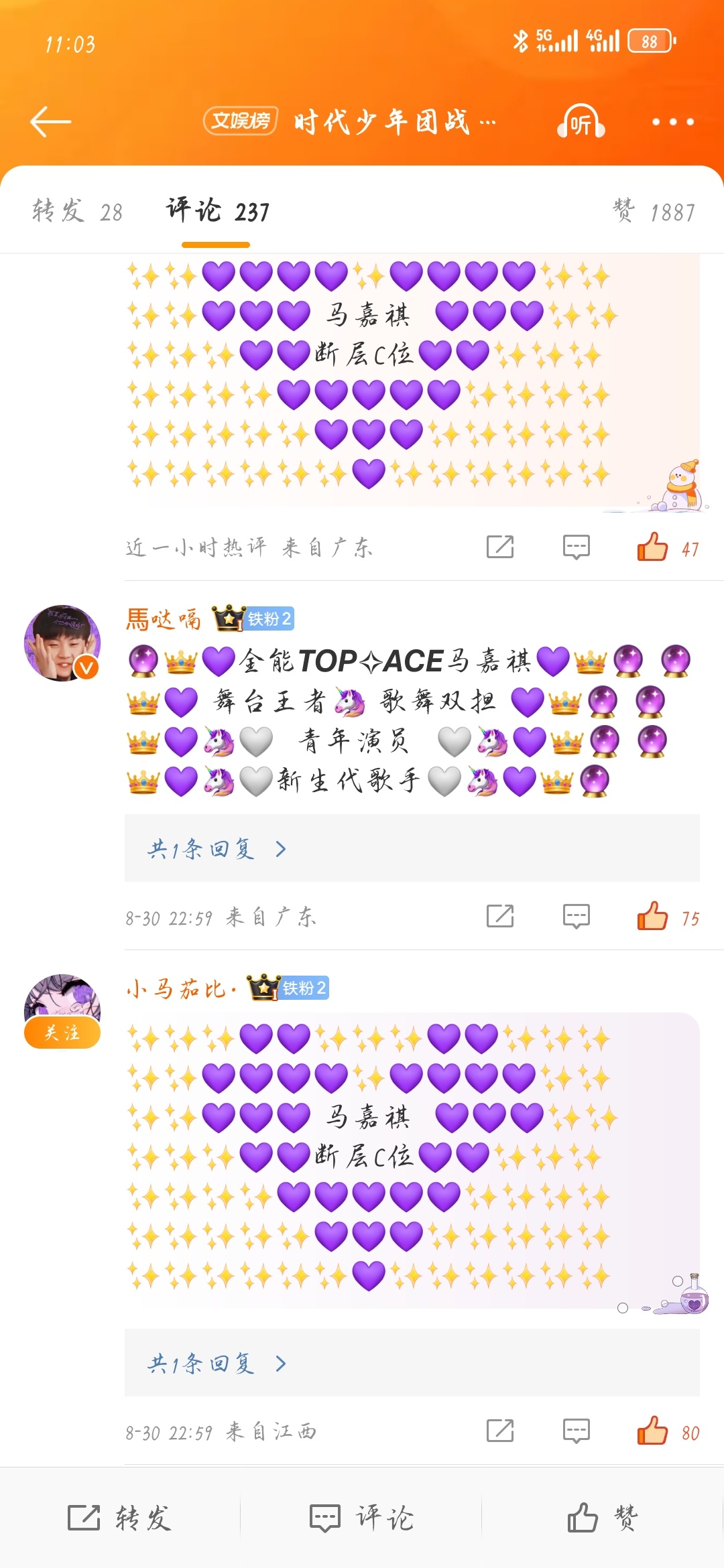Reply to the 近一小时热评 comment

point(577,547)
